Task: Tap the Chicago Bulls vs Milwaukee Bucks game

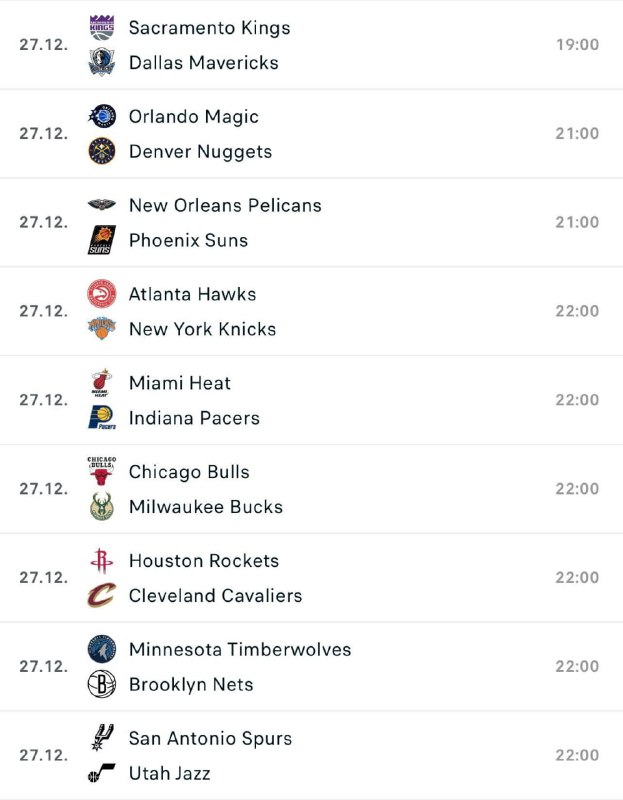Action: click(x=311, y=489)
